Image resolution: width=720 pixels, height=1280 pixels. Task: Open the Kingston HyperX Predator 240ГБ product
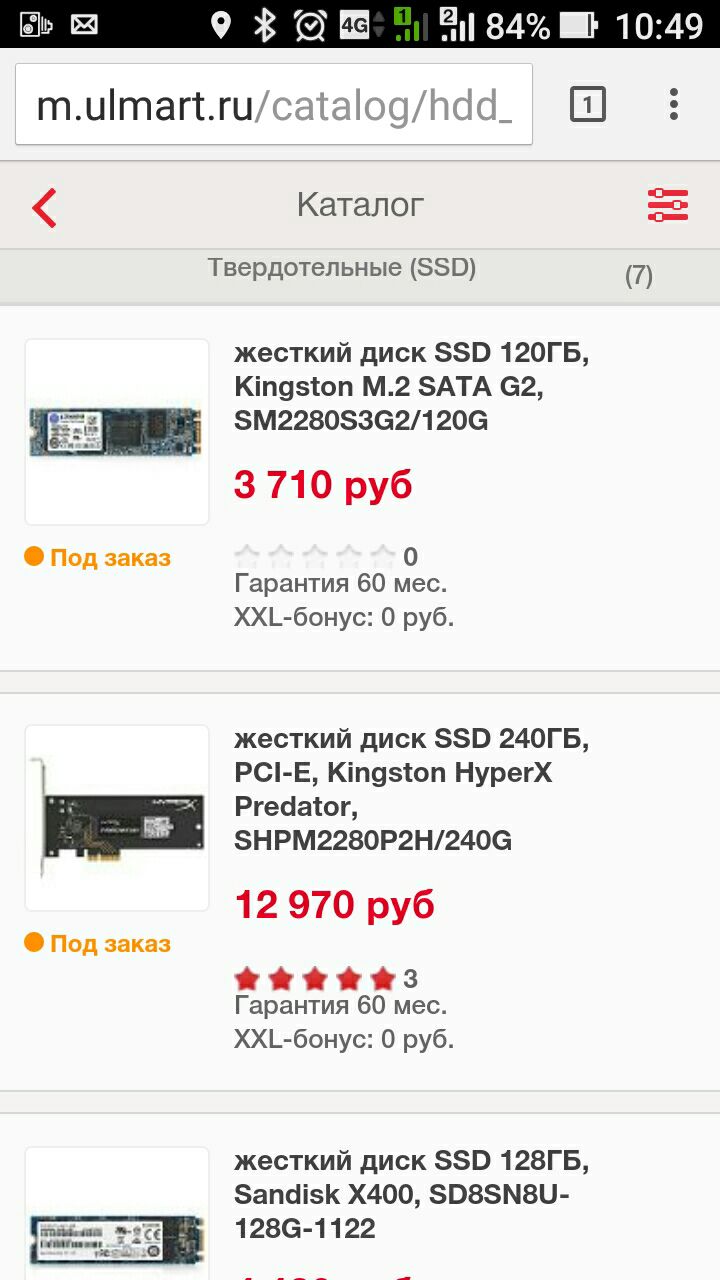[x=411, y=790]
